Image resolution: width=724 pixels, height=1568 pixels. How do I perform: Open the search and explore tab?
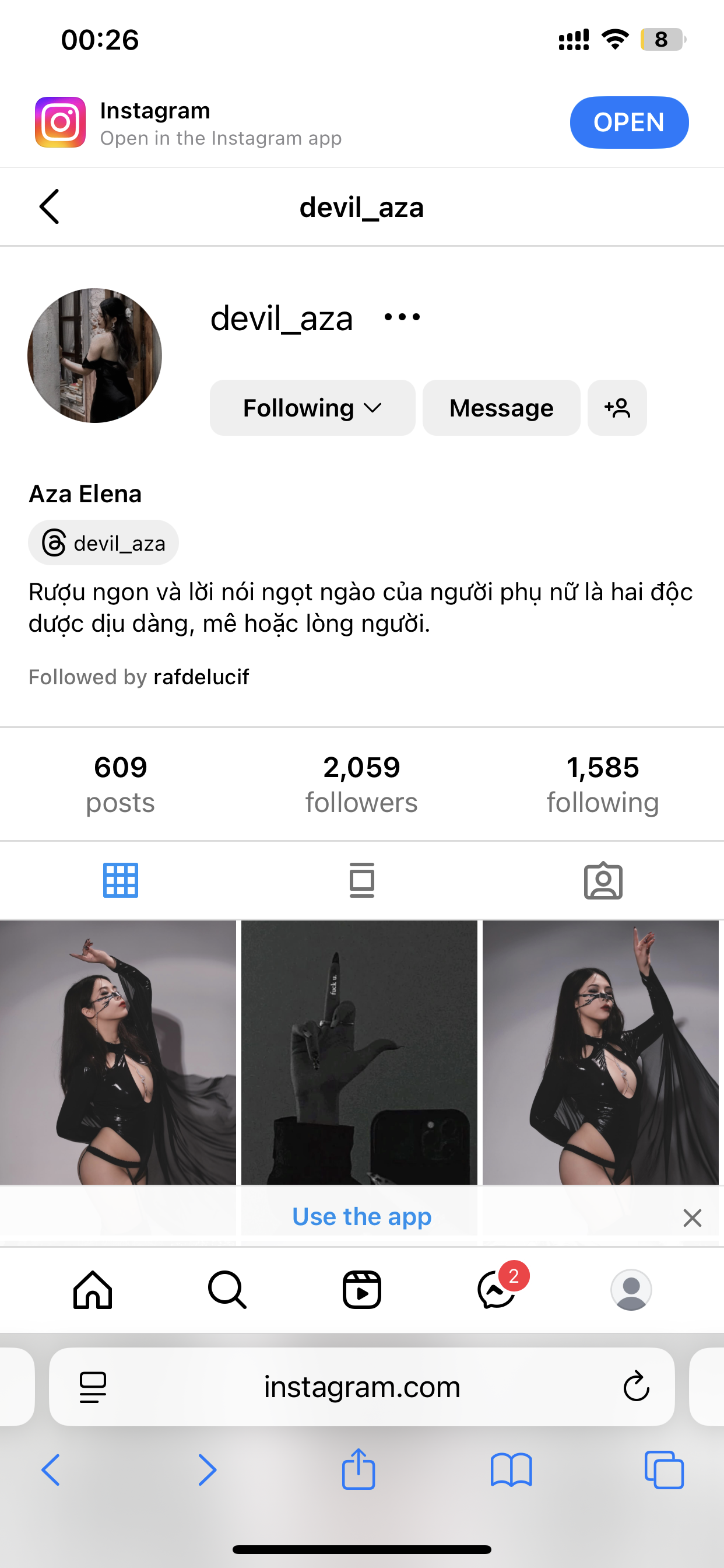coord(227,1289)
